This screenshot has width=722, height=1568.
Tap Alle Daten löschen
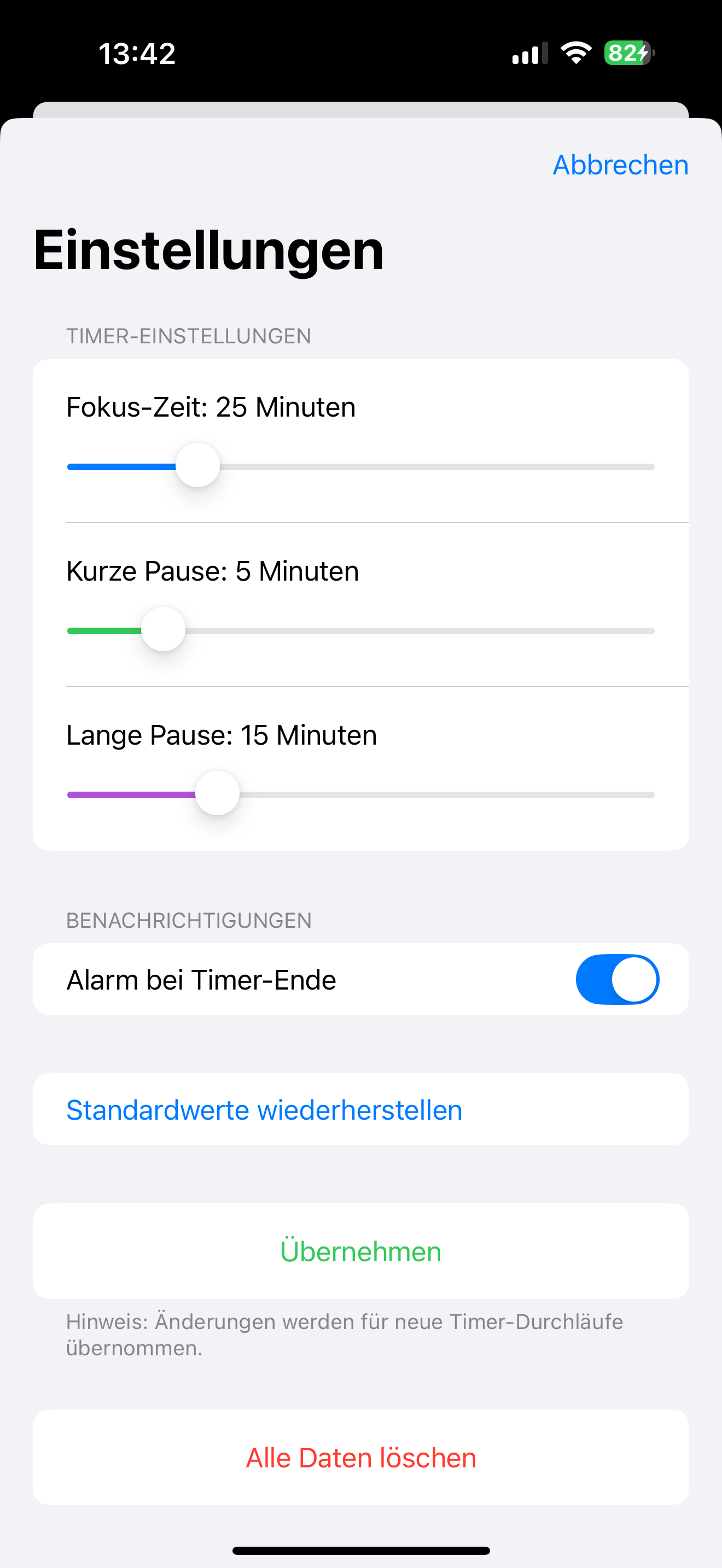click(x=361, y=1458)
